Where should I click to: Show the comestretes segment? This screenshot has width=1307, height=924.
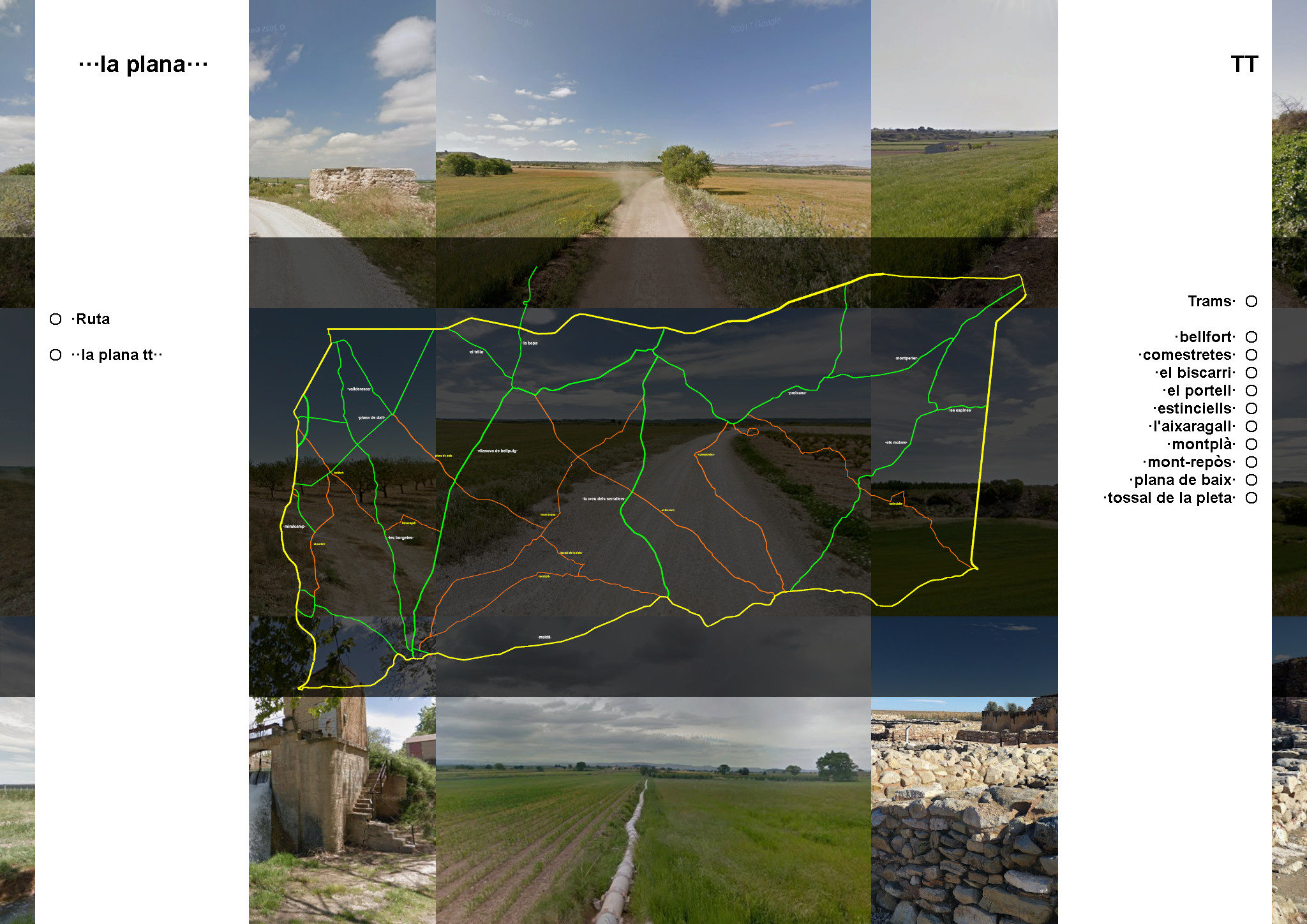tap(1251, 355)
